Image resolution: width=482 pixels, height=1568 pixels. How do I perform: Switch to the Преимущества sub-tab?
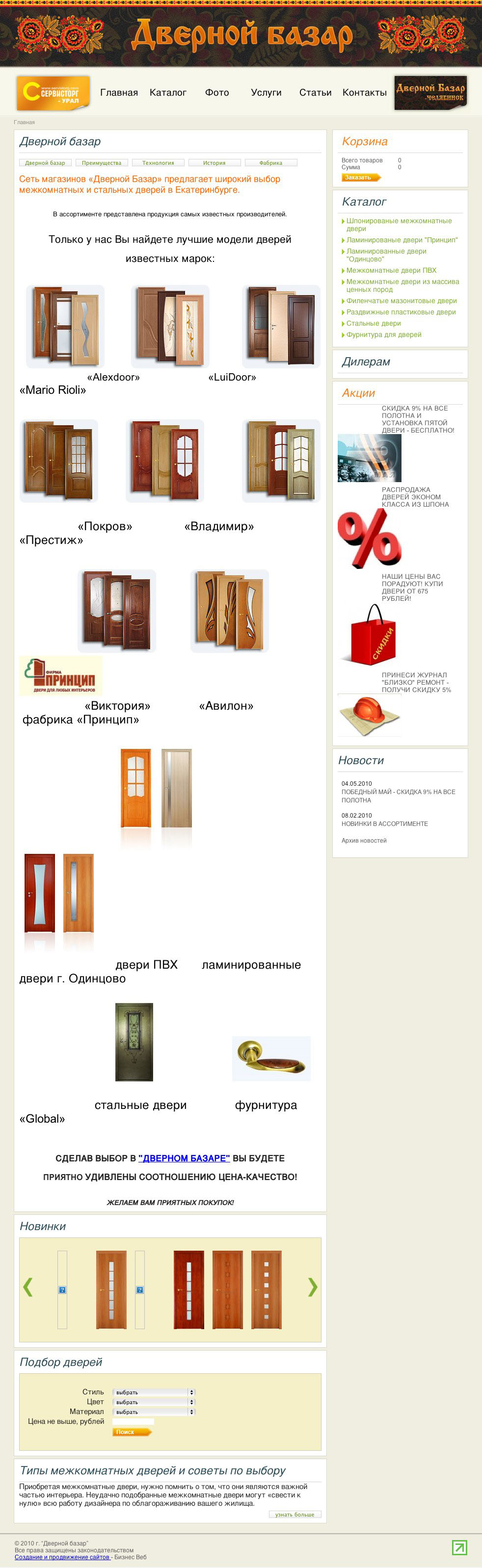(x=102, y=162)
